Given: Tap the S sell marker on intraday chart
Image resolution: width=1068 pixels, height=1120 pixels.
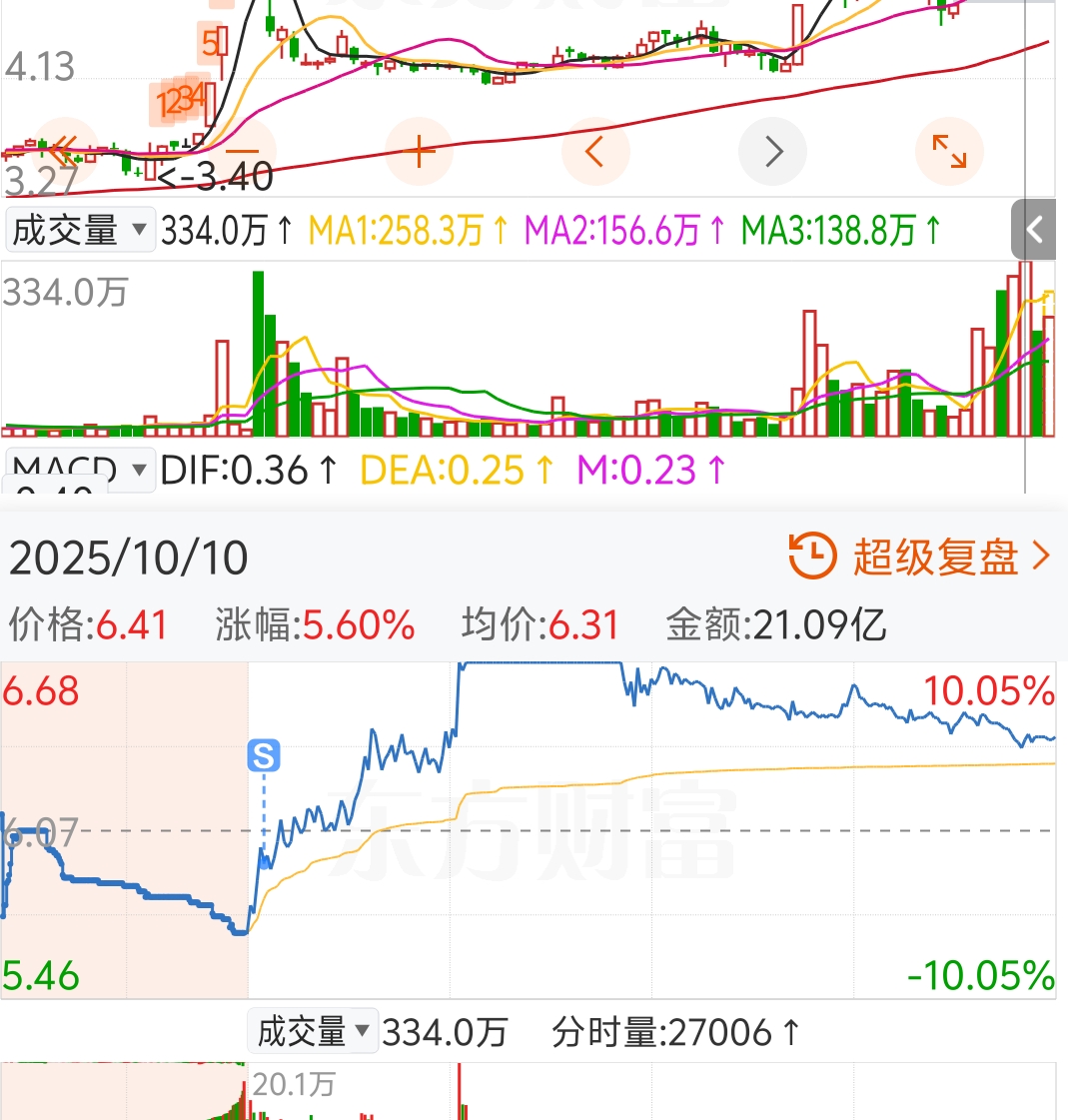Looking at the screenshot, I should tap(264, 755).
